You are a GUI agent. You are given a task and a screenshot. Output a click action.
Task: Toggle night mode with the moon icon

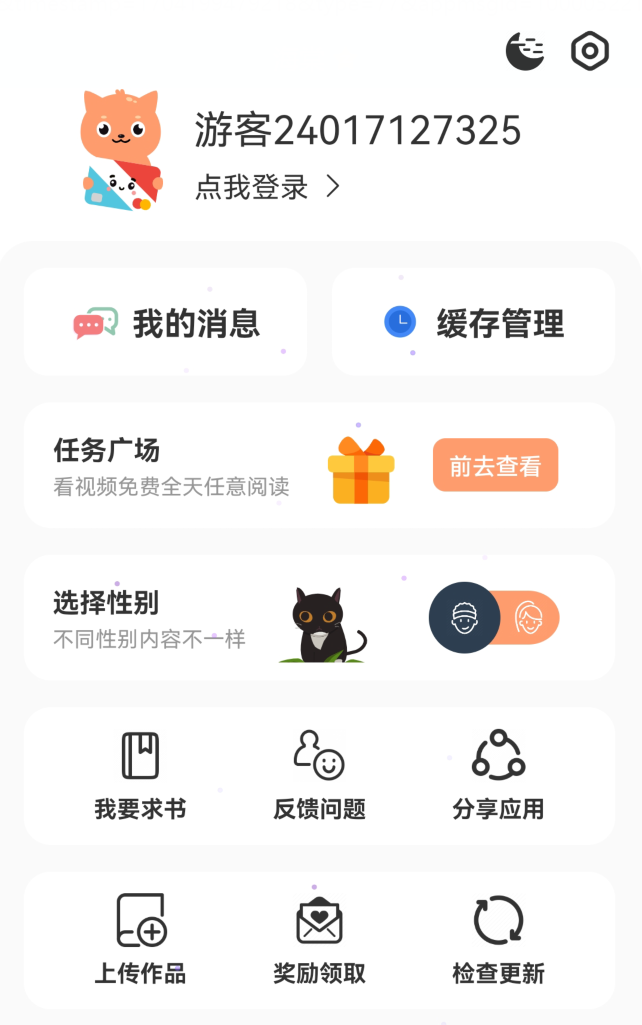(525, 50)
